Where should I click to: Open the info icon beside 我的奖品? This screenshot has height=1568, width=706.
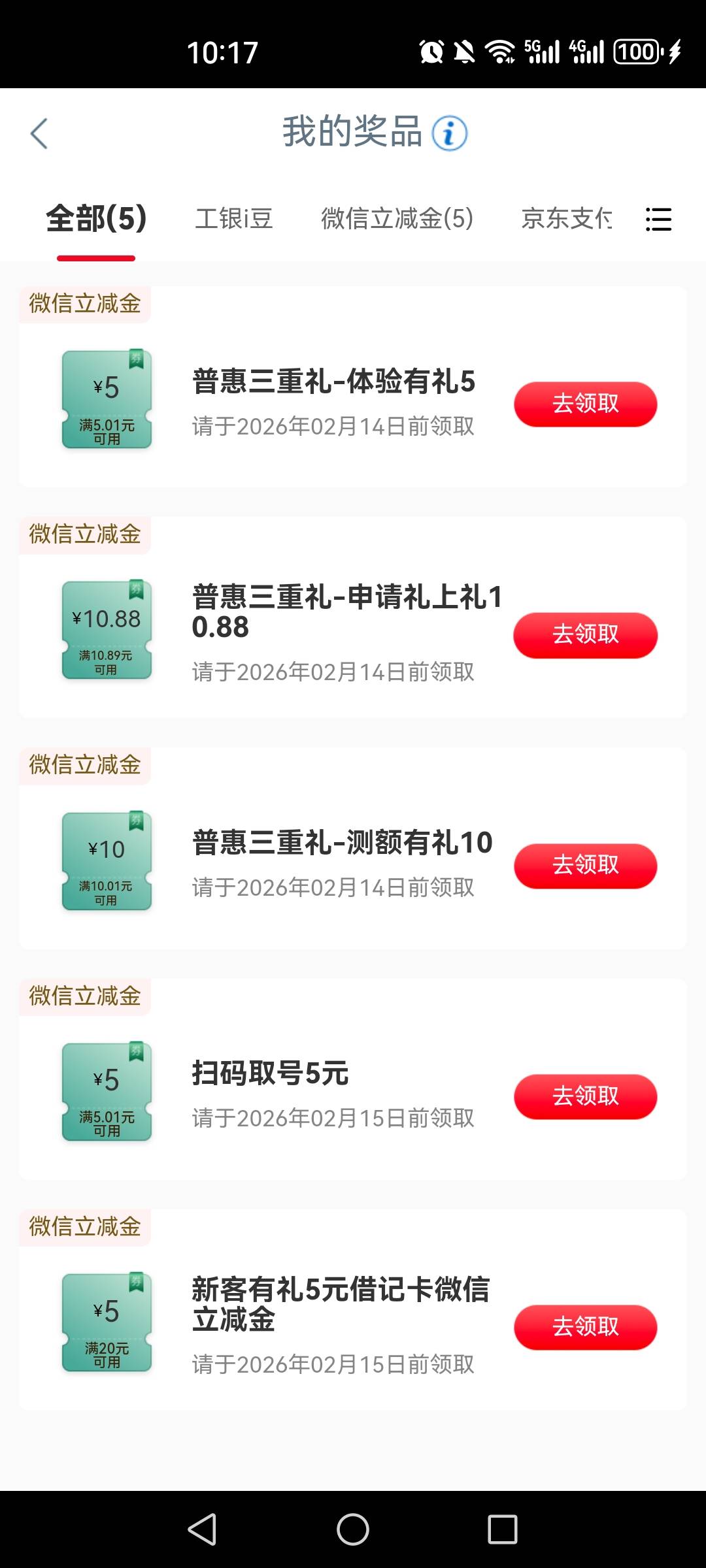pyautogui.click(x=449, y=134)
